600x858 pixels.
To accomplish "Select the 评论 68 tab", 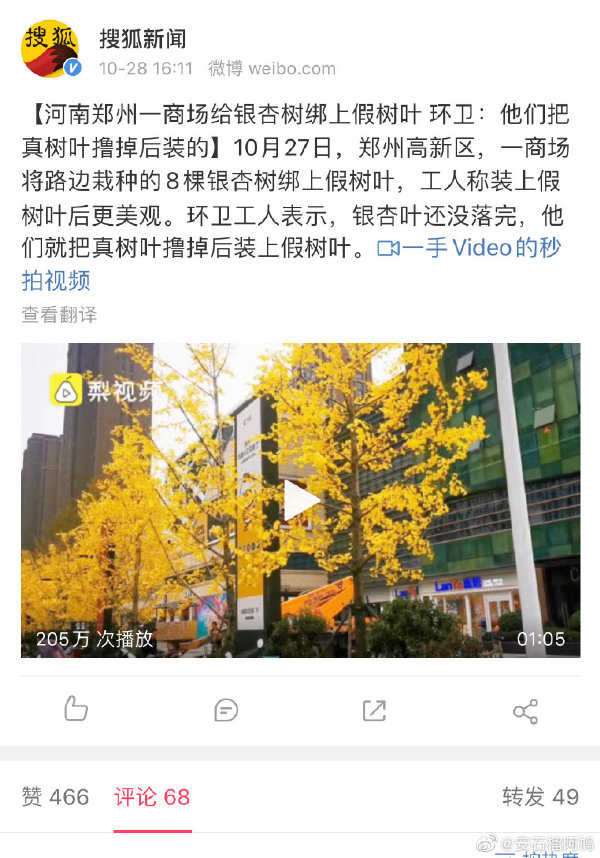I will tap(152, 797).
